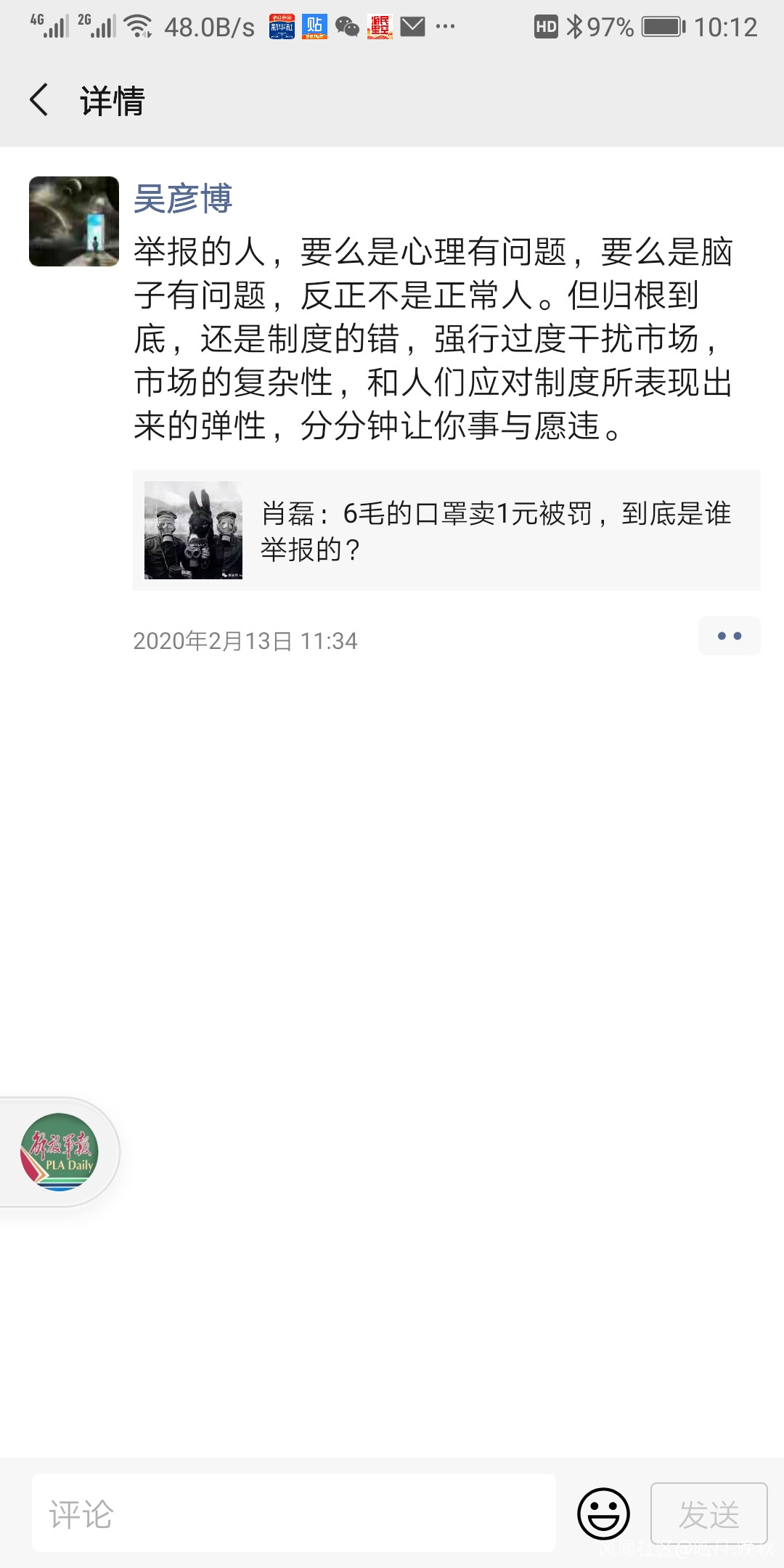Tap the 发送 send button
The image size is (784, 1568).
tap(709, 1514)
